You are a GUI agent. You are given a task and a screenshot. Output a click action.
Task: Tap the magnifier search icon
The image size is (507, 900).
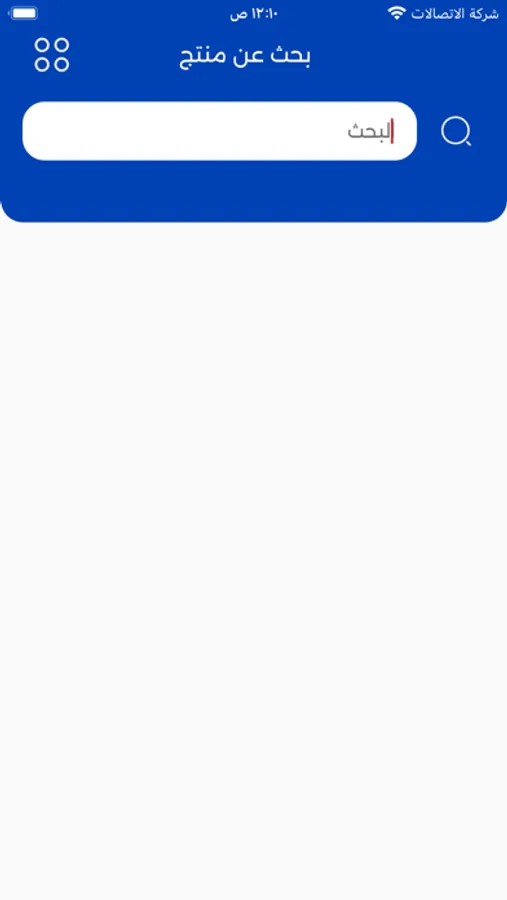(x=456, y=131)
